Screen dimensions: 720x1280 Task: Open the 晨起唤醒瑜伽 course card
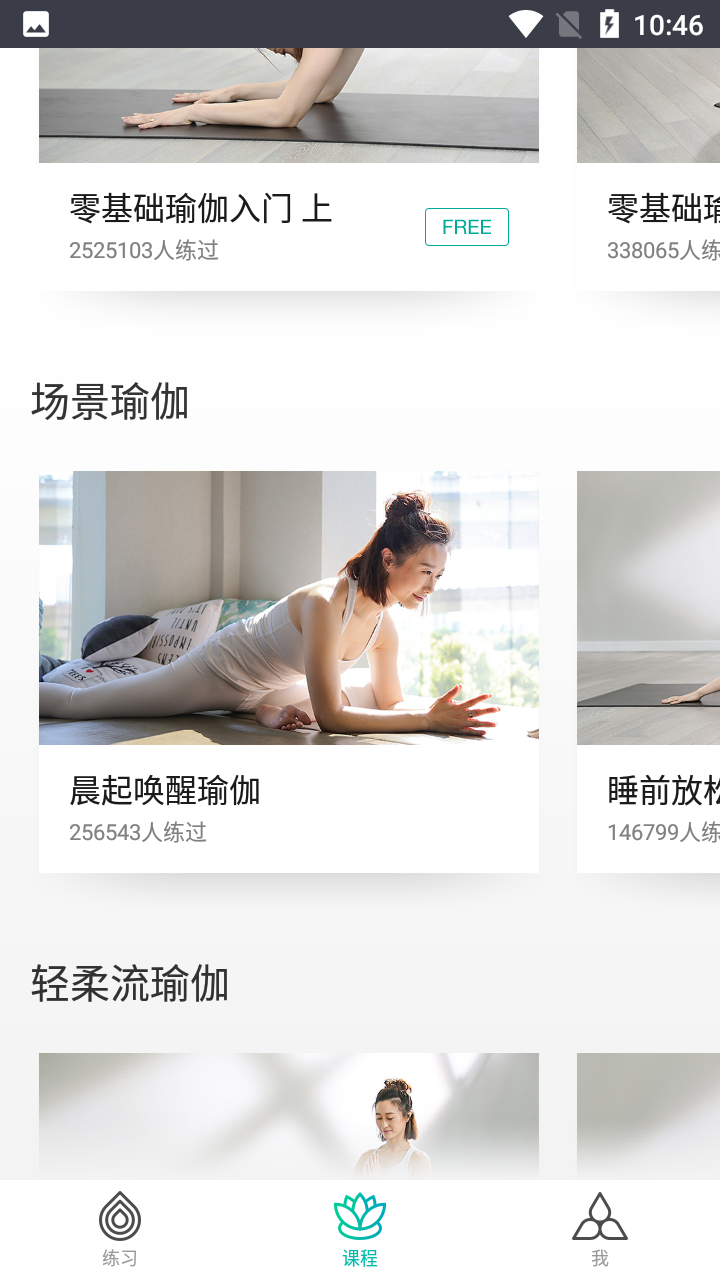pyautogui.click(x=288, y=670)
